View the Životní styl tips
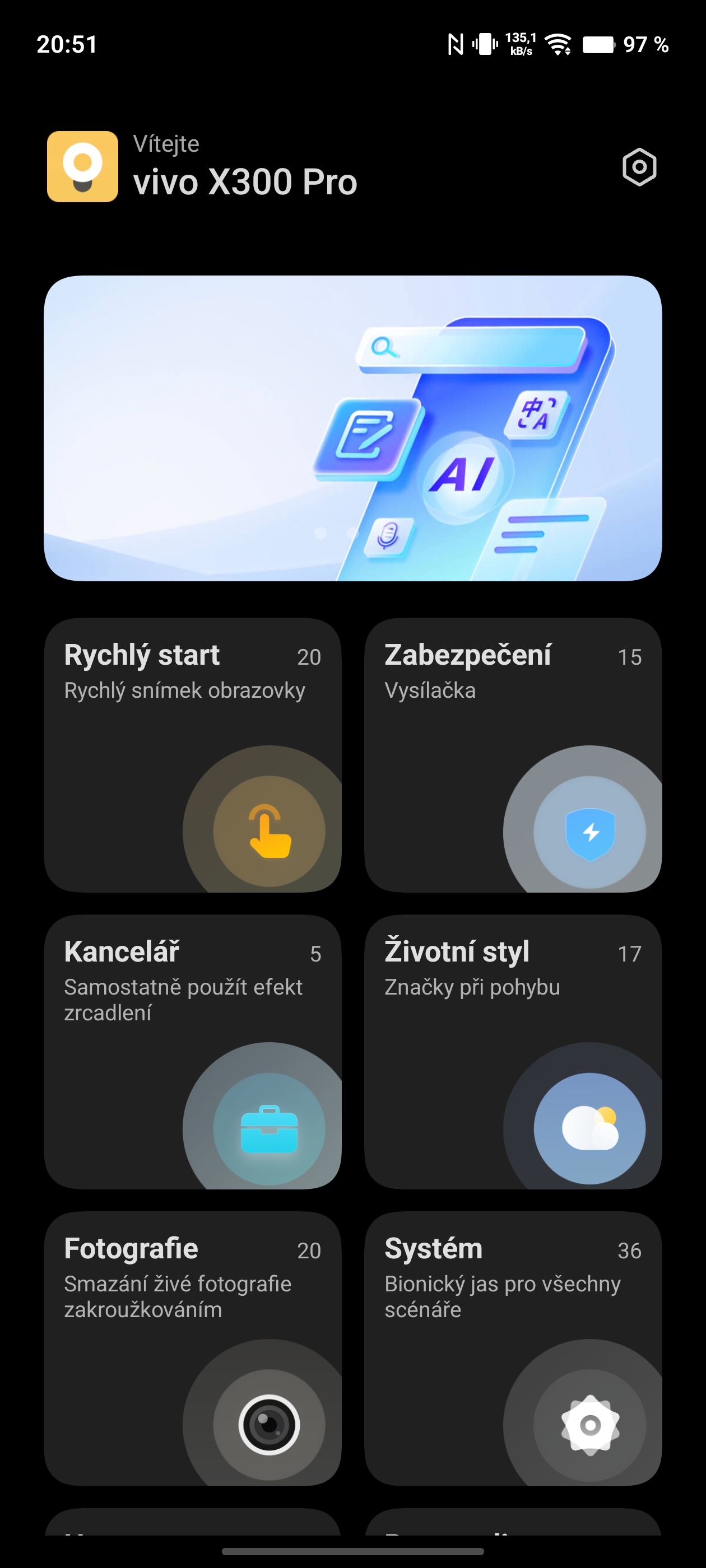The image size is (706, 1568). click(513, 1051)
